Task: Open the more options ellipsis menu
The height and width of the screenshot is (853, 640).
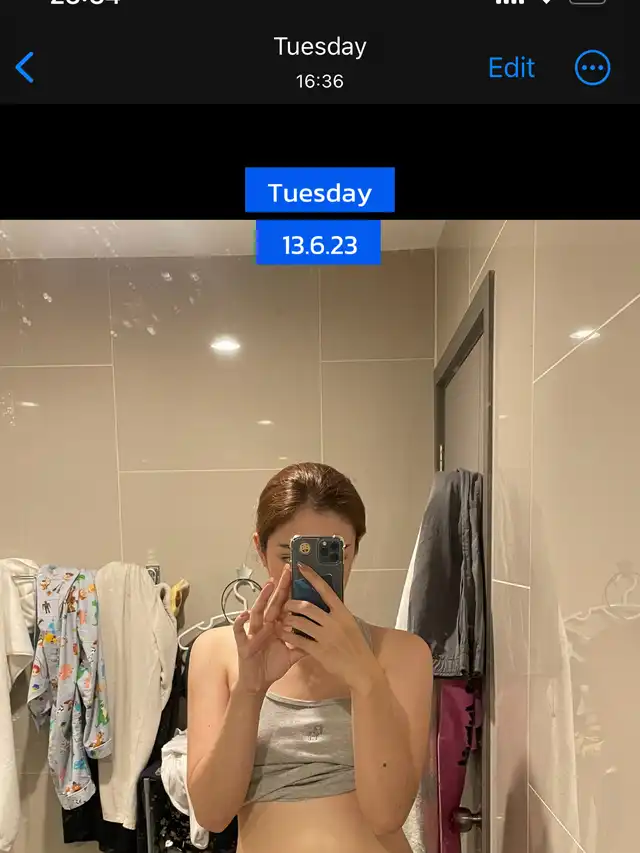Action: pos(592,68)
